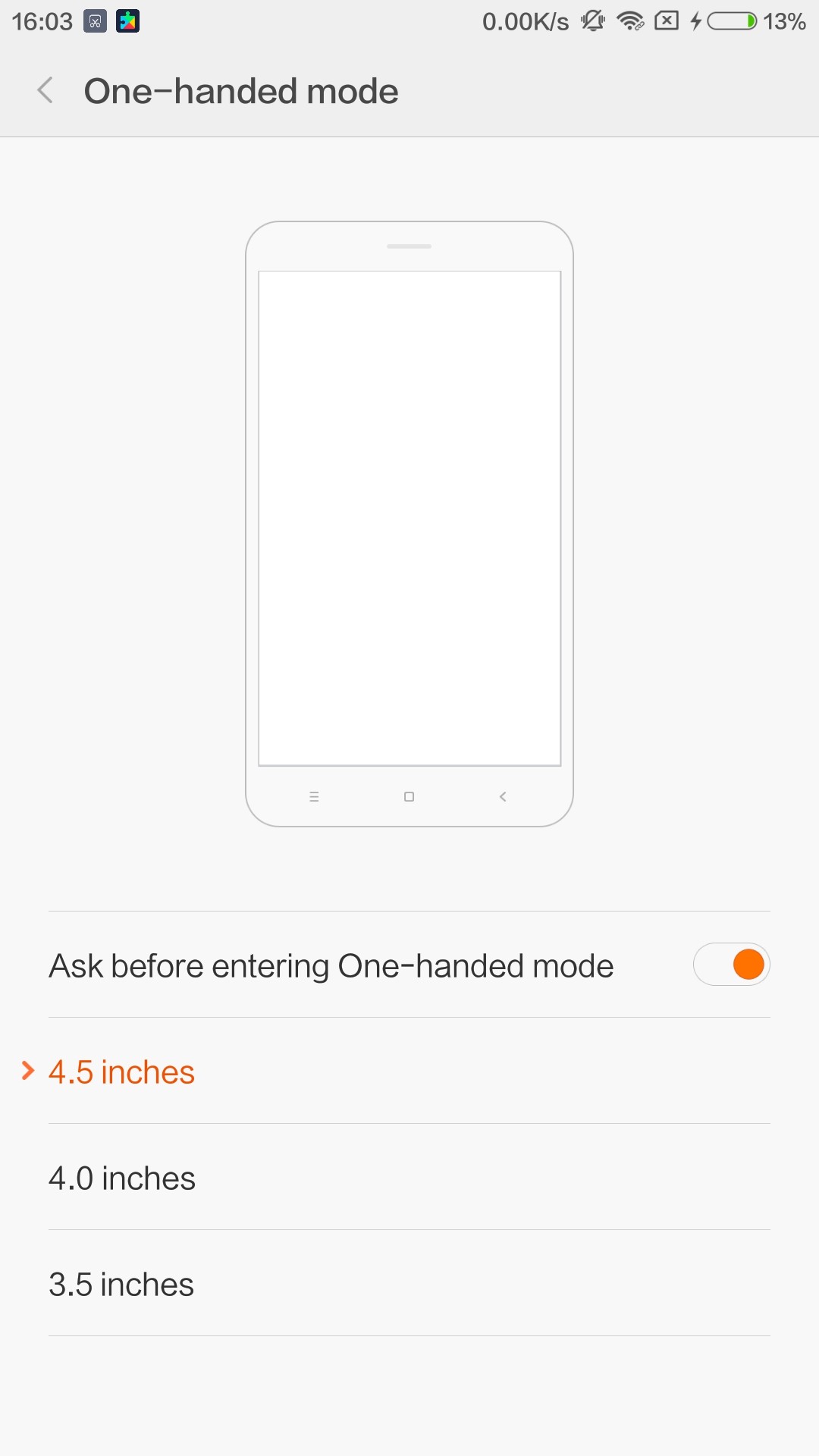Screen dimensions: 819x1456
Task: Pick the 3.5 inches screen size
Action: [121, 1285]
